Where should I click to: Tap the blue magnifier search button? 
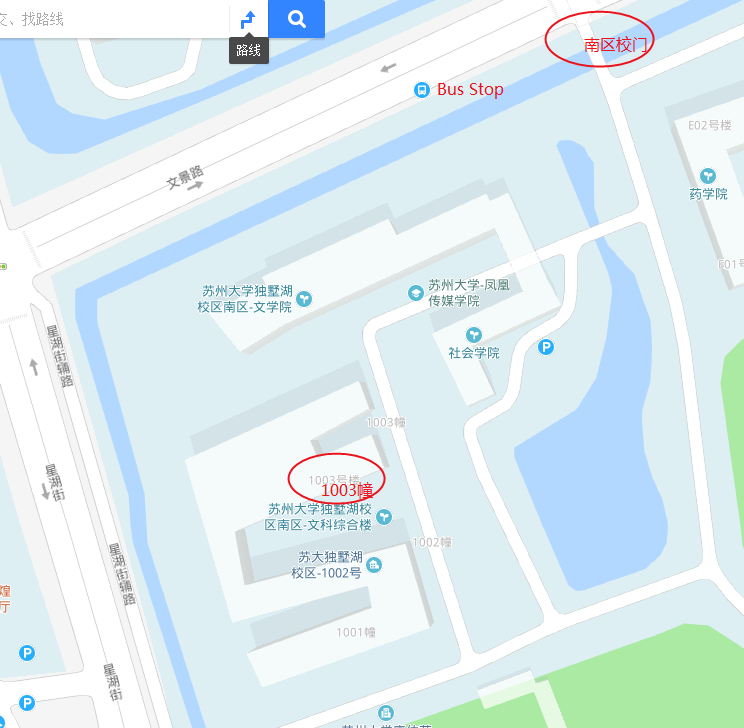click(297, 19)
